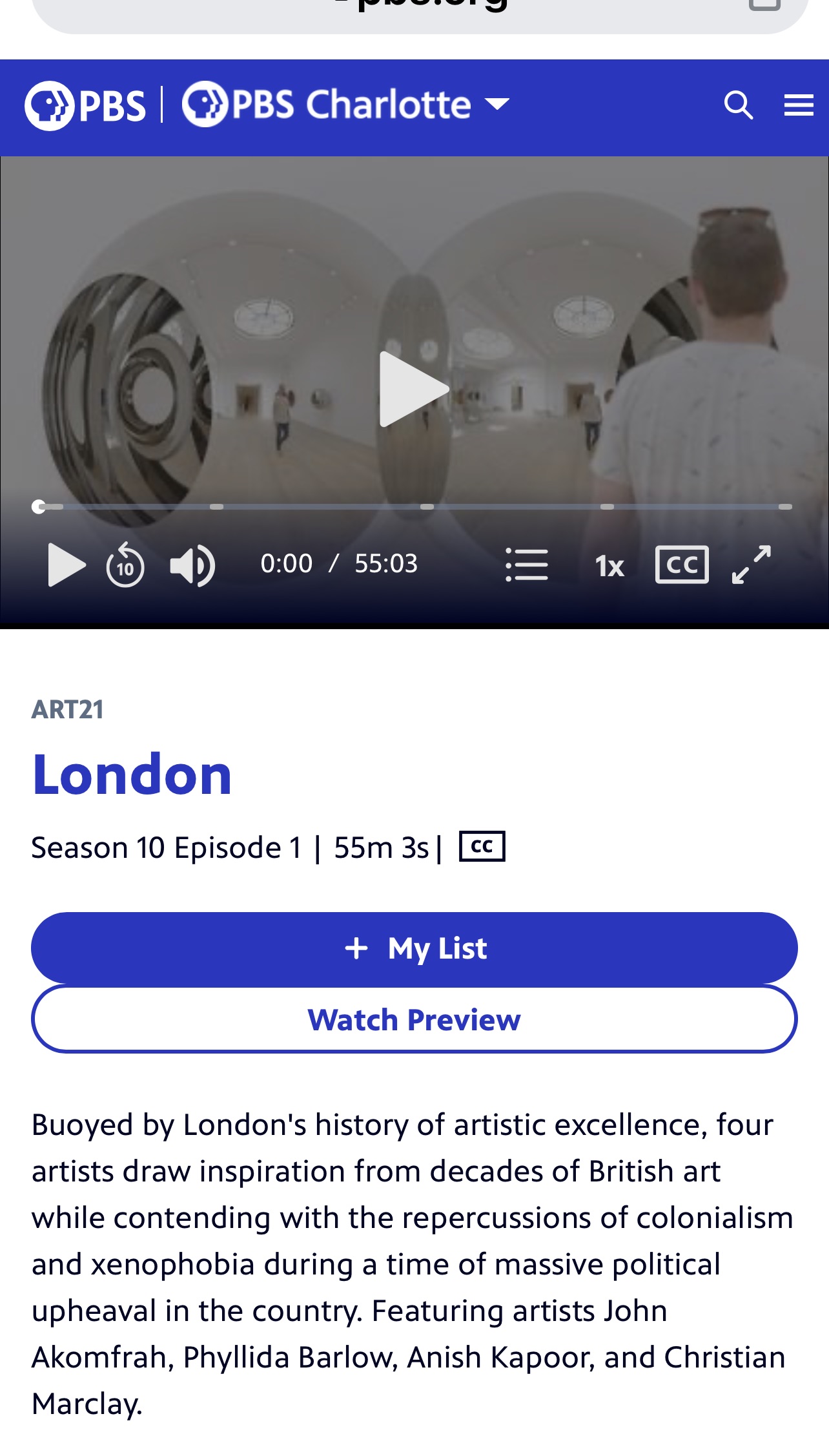Go to the PBS home page logo
829x1456 pixels.
pos(87,105)
